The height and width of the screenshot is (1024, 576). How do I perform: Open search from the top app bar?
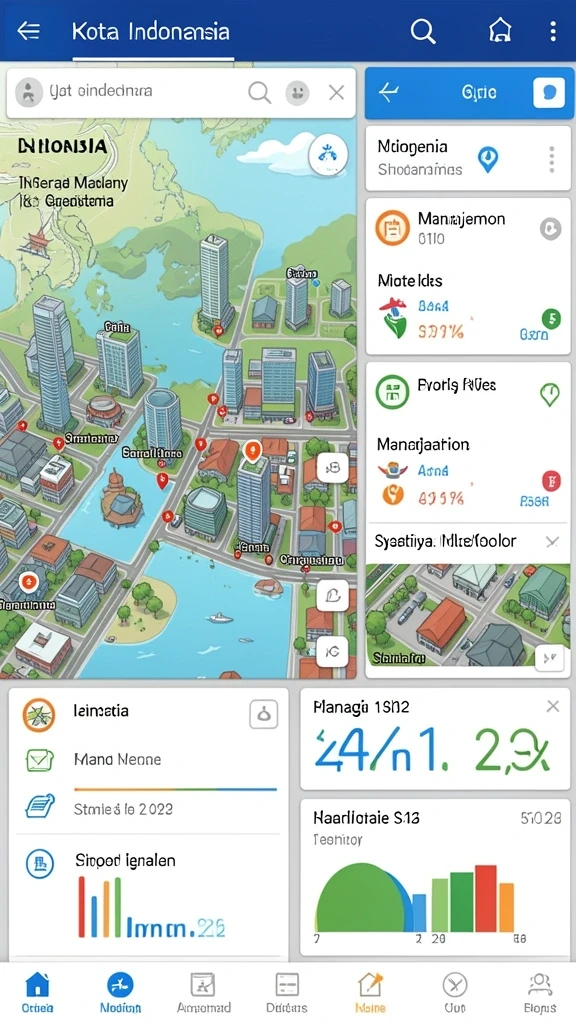pyautogui.click(x=423, y=31)
